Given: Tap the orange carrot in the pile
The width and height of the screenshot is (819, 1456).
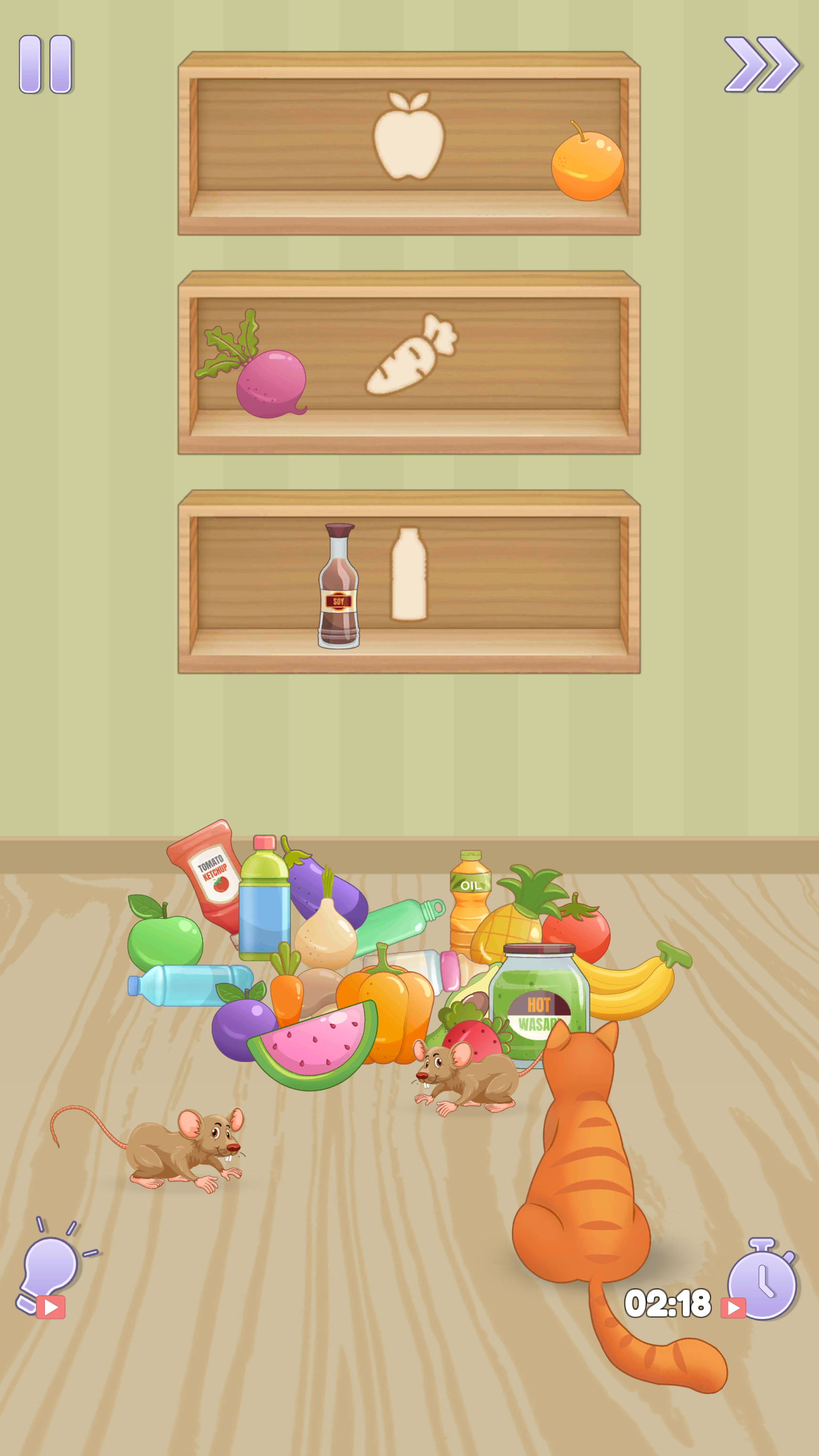Looking at the screenshot, I should (x=286, y=995).
